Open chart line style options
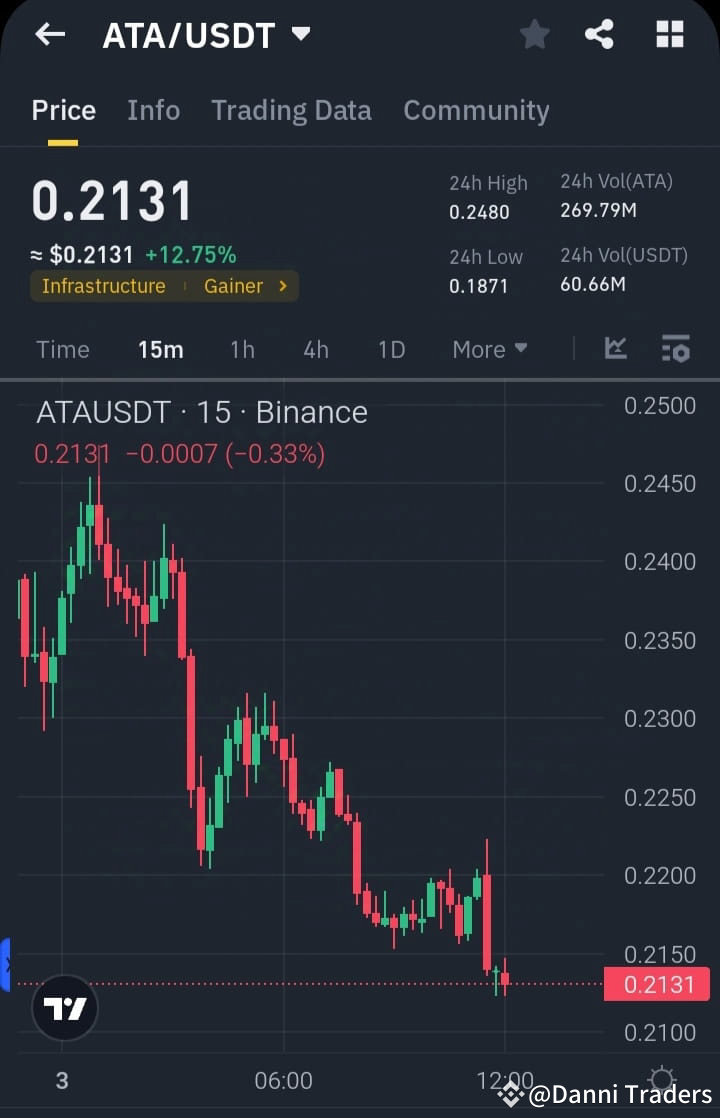This screenshot has height=1118, width=720. pos(615,349)
